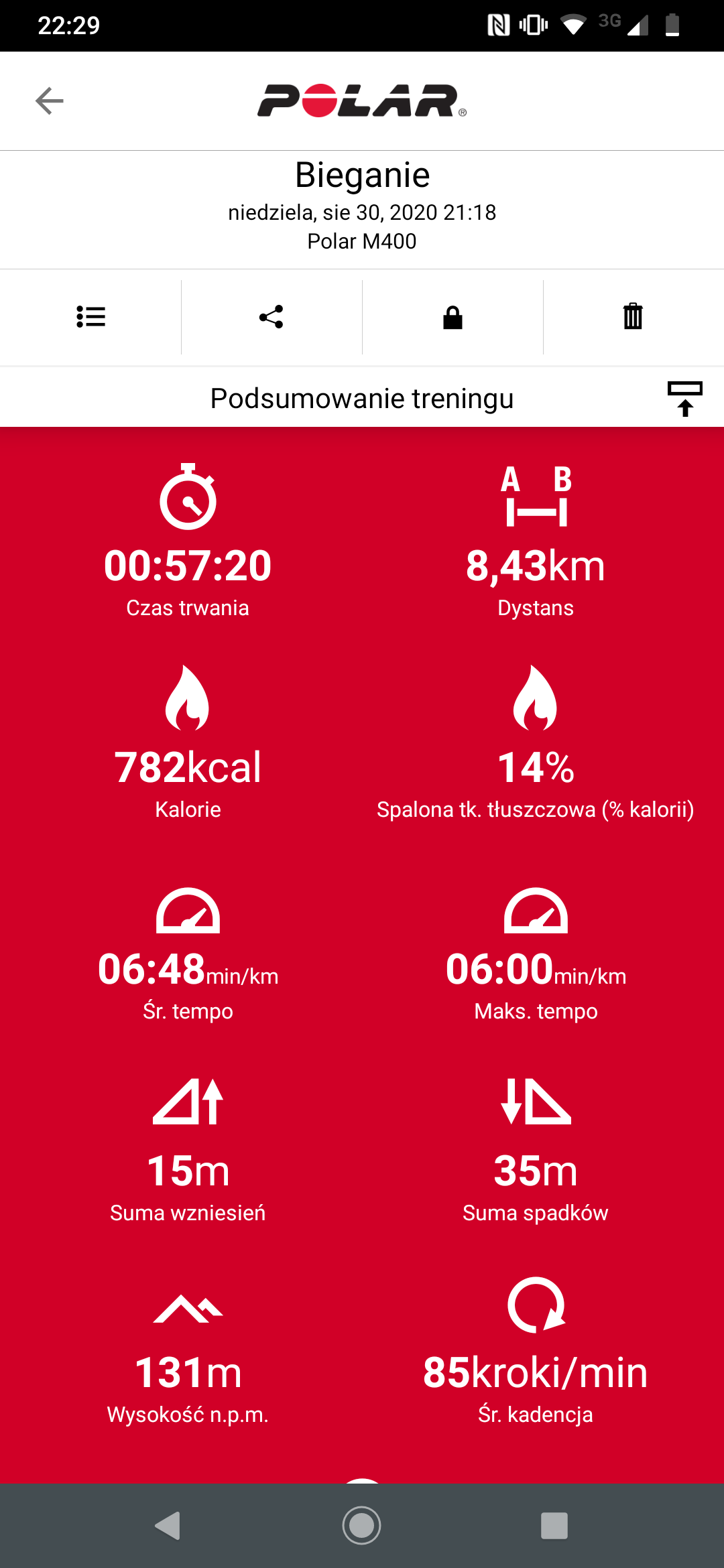Tap the lock privacy icon
The width and height of the screenshot is (724, 1568).
(452, 317)
